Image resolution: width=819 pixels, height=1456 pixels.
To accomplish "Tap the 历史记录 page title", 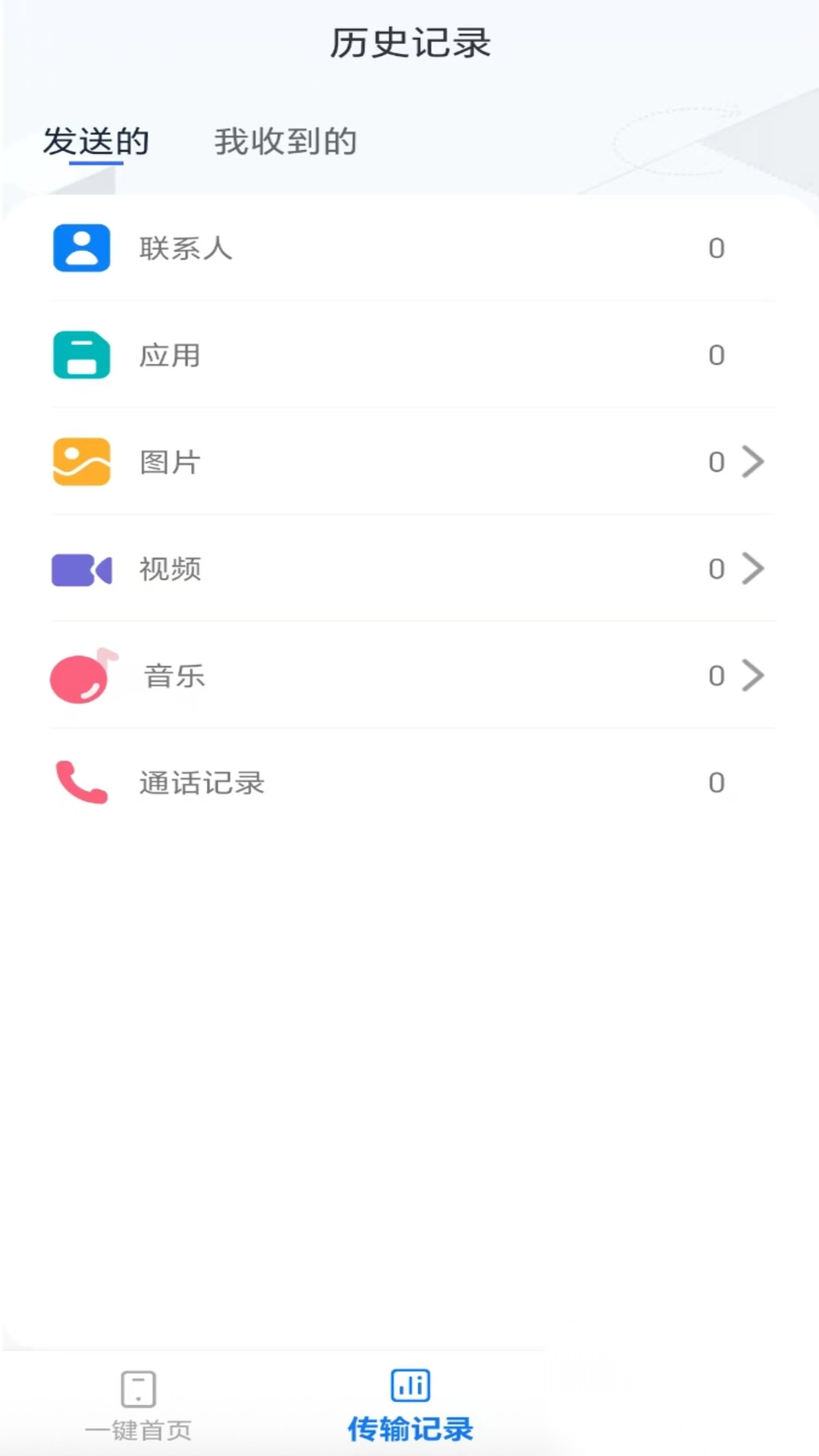I will [409, 43].
